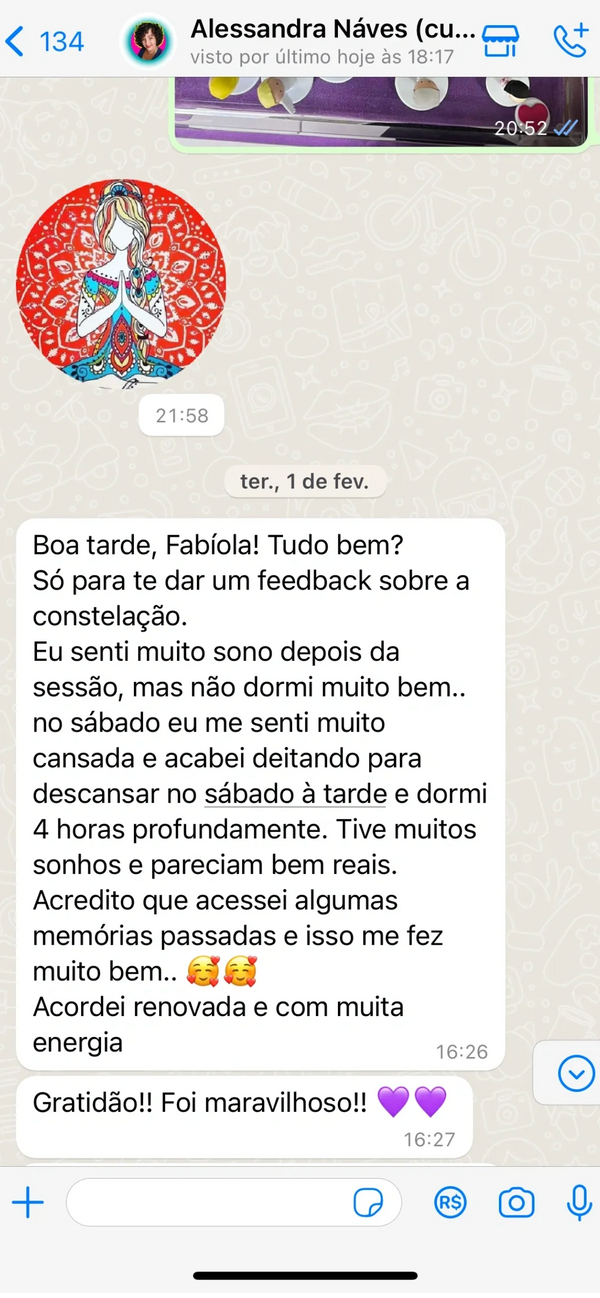The image size is (600, 1298).
Task: Open the R$ payment option
Action: (451, 1203)
